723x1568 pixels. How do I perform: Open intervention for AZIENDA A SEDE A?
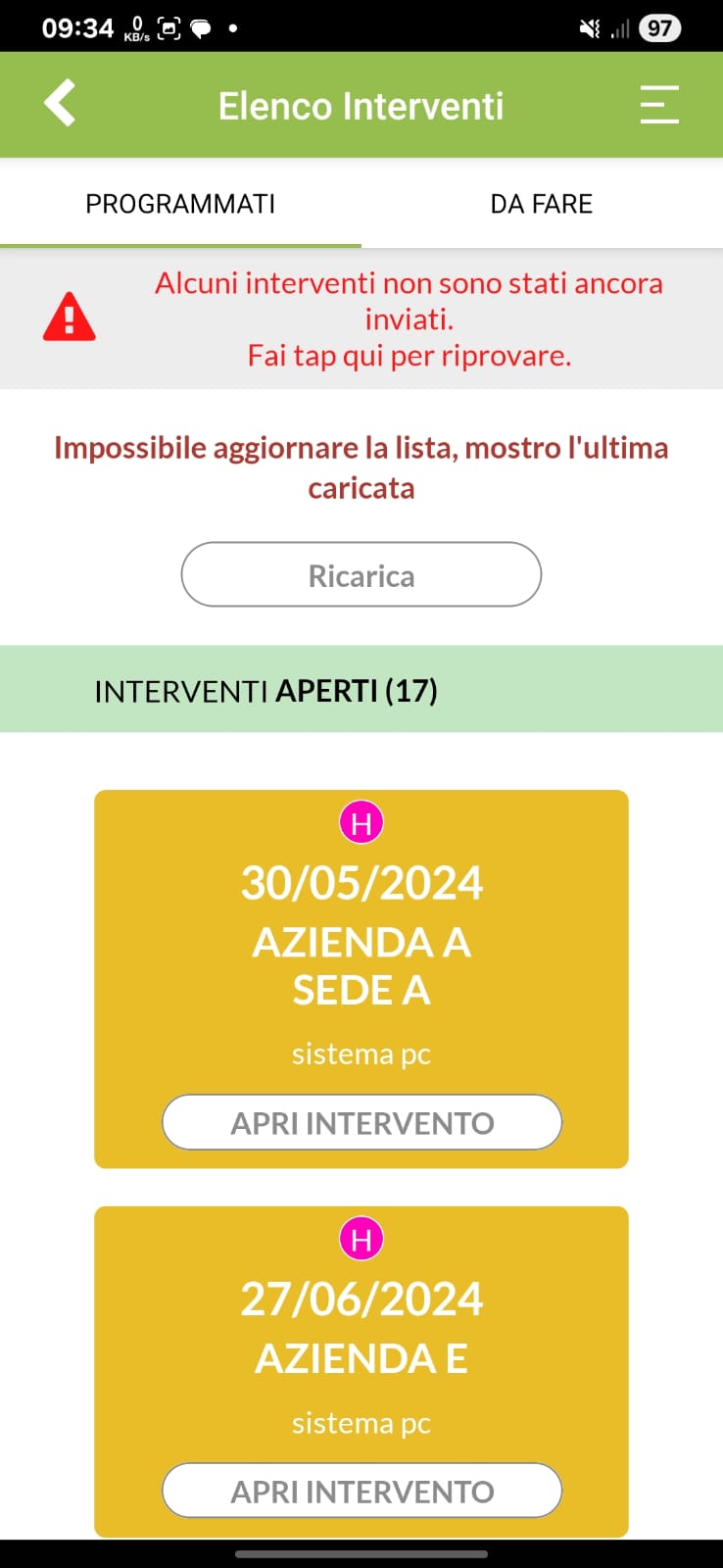coord(361,1122)
